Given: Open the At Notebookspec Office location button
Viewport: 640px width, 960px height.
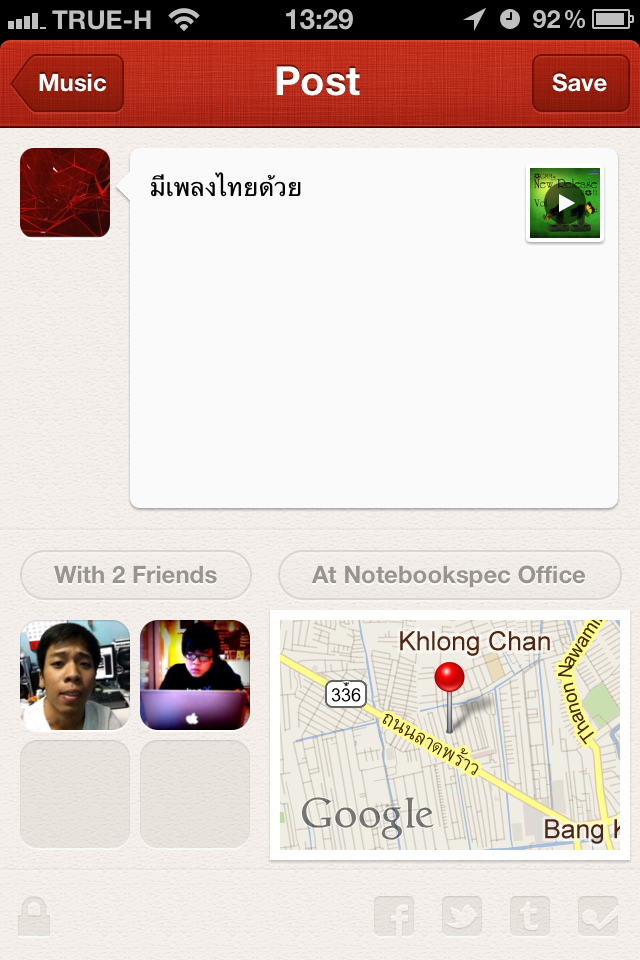Looking at the screenshot, I should [448, 575].
